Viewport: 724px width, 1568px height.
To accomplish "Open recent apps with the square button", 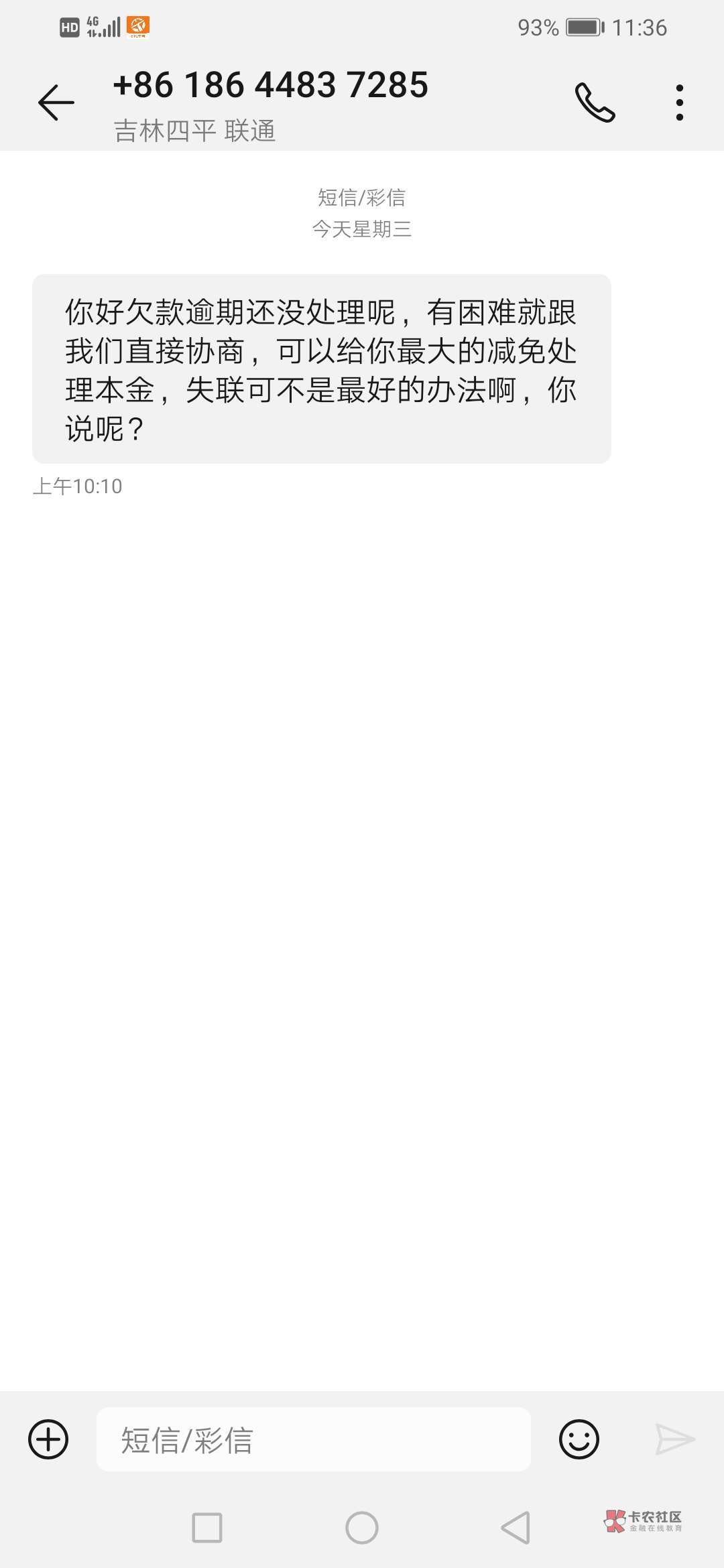I will tap(207, 1528).
